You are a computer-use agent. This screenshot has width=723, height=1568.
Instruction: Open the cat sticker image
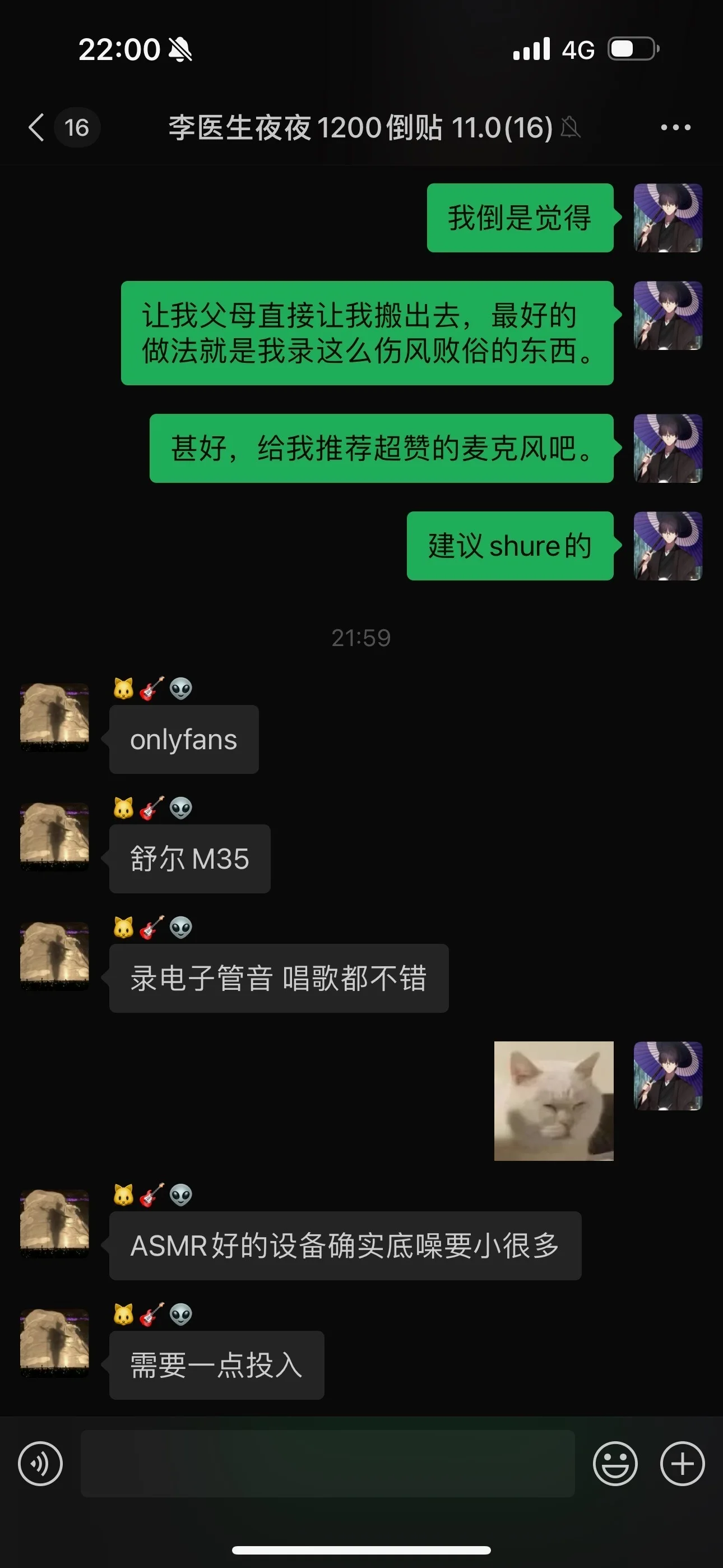[x=553, y=1100]
